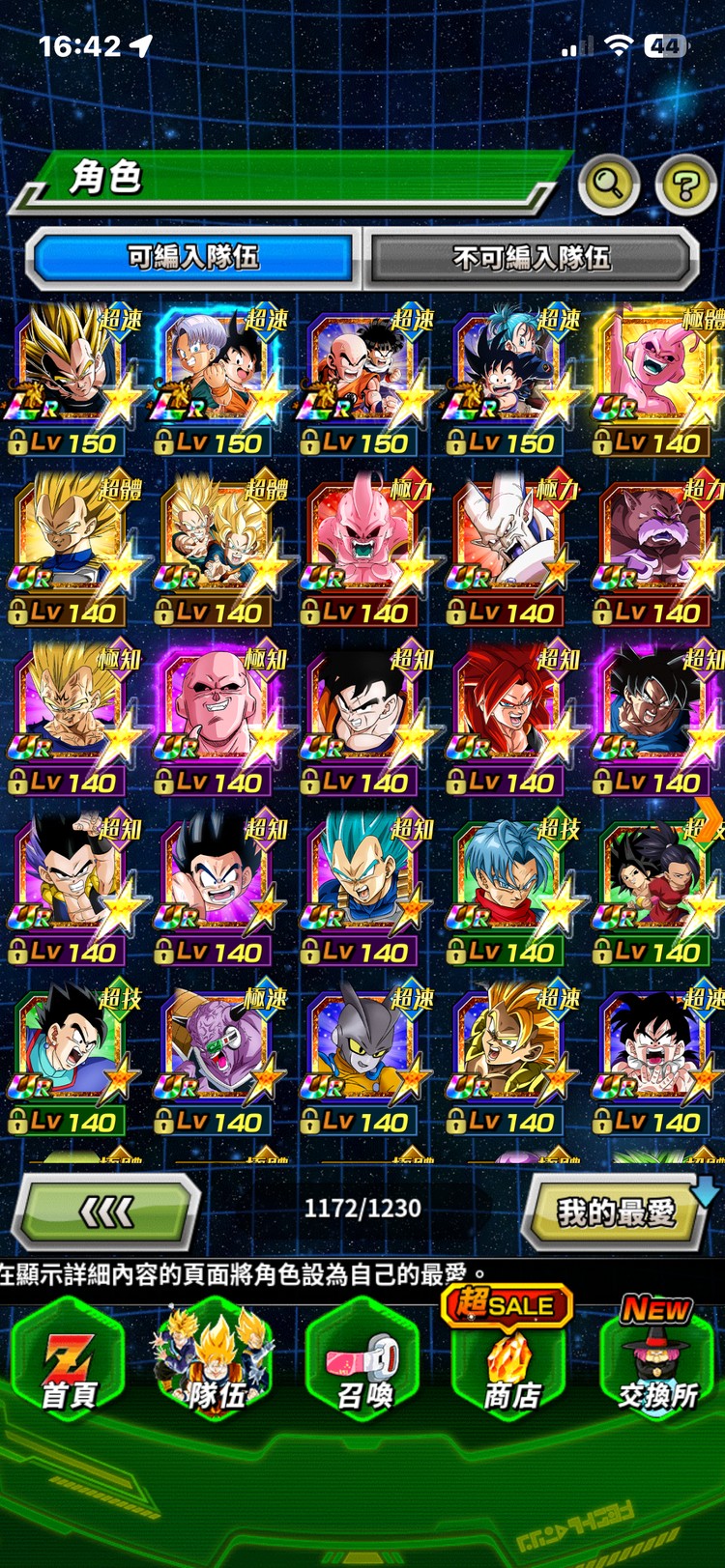Open the blue-haired Vegeta 超知 character card

click(362, 887)
